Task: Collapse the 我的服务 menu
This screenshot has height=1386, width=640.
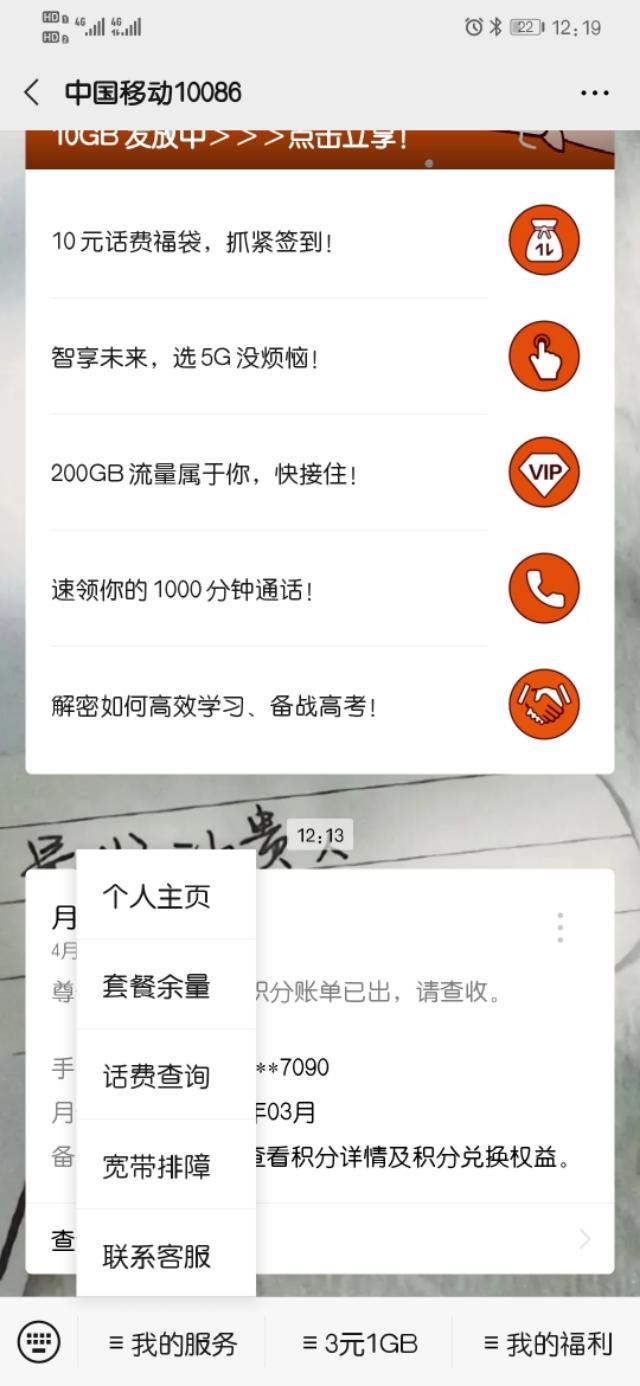Action: coord(172,1344)
